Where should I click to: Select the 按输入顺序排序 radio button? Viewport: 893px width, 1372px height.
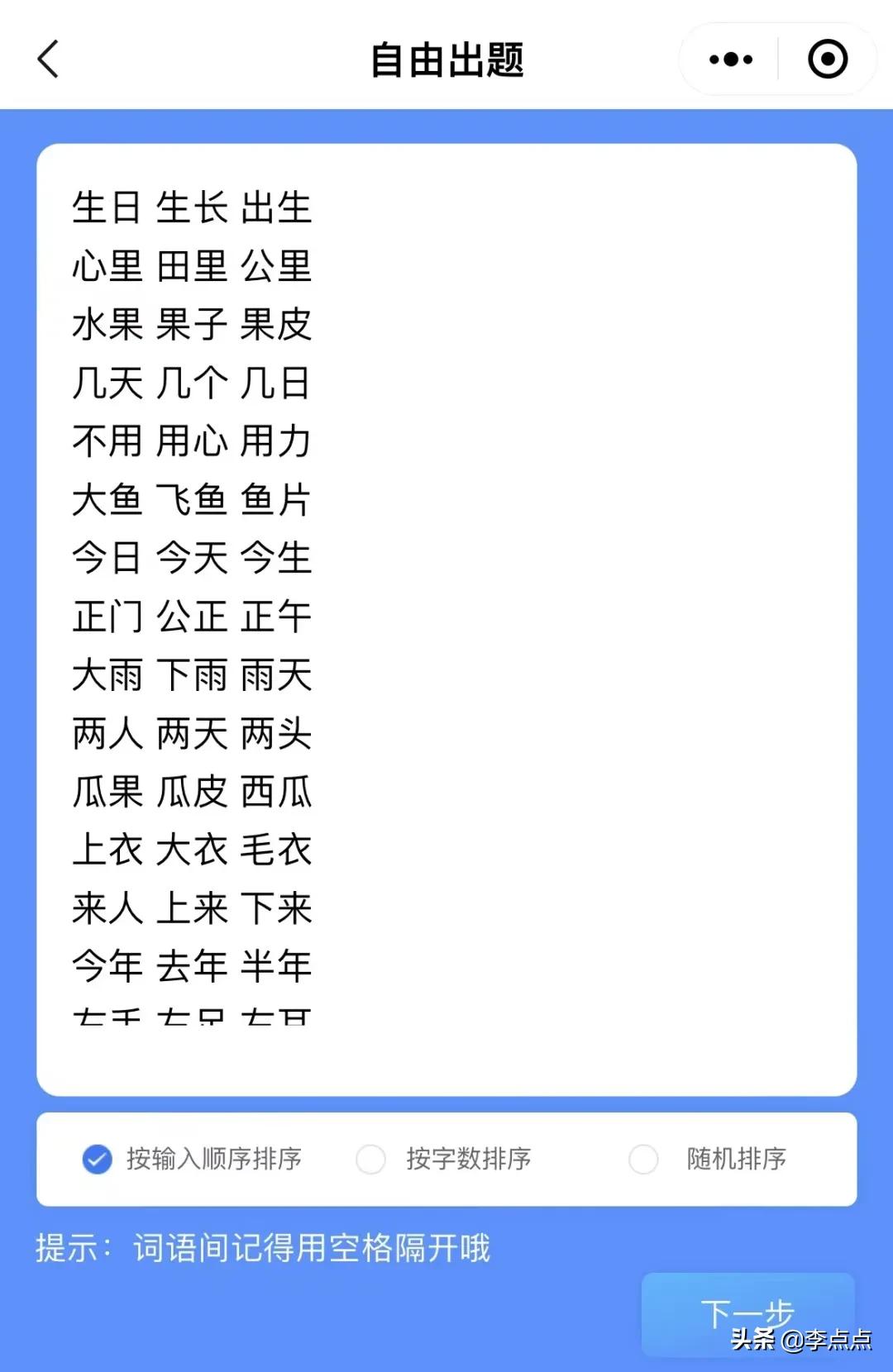[x=96, y=1160]
